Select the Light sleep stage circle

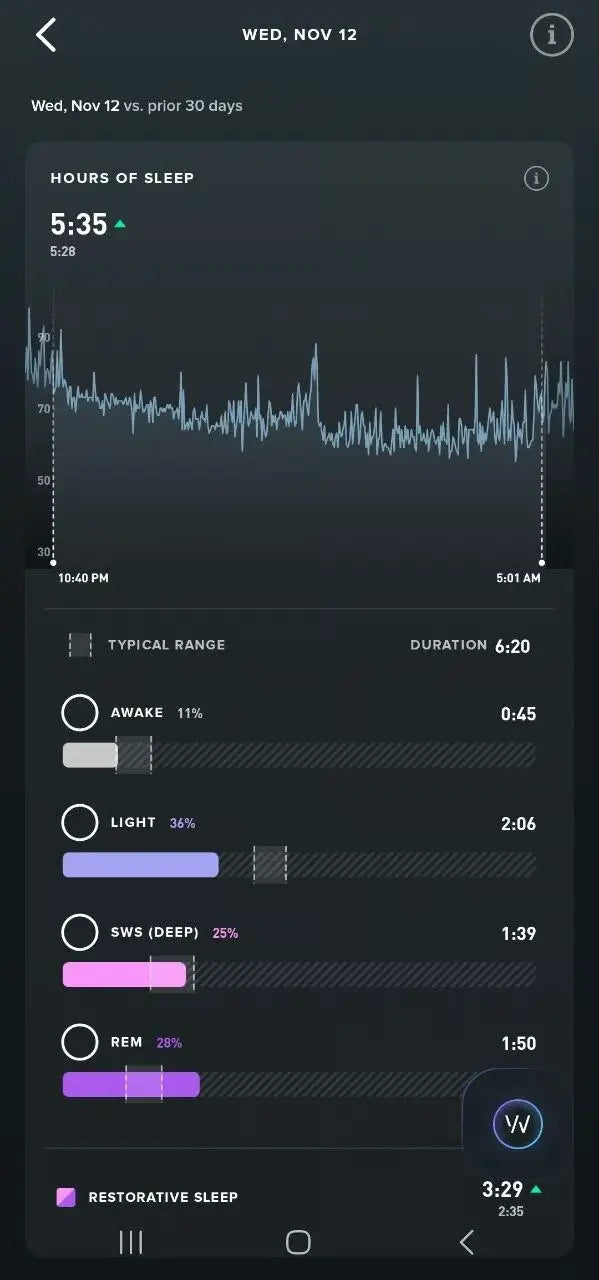point(80,823)
